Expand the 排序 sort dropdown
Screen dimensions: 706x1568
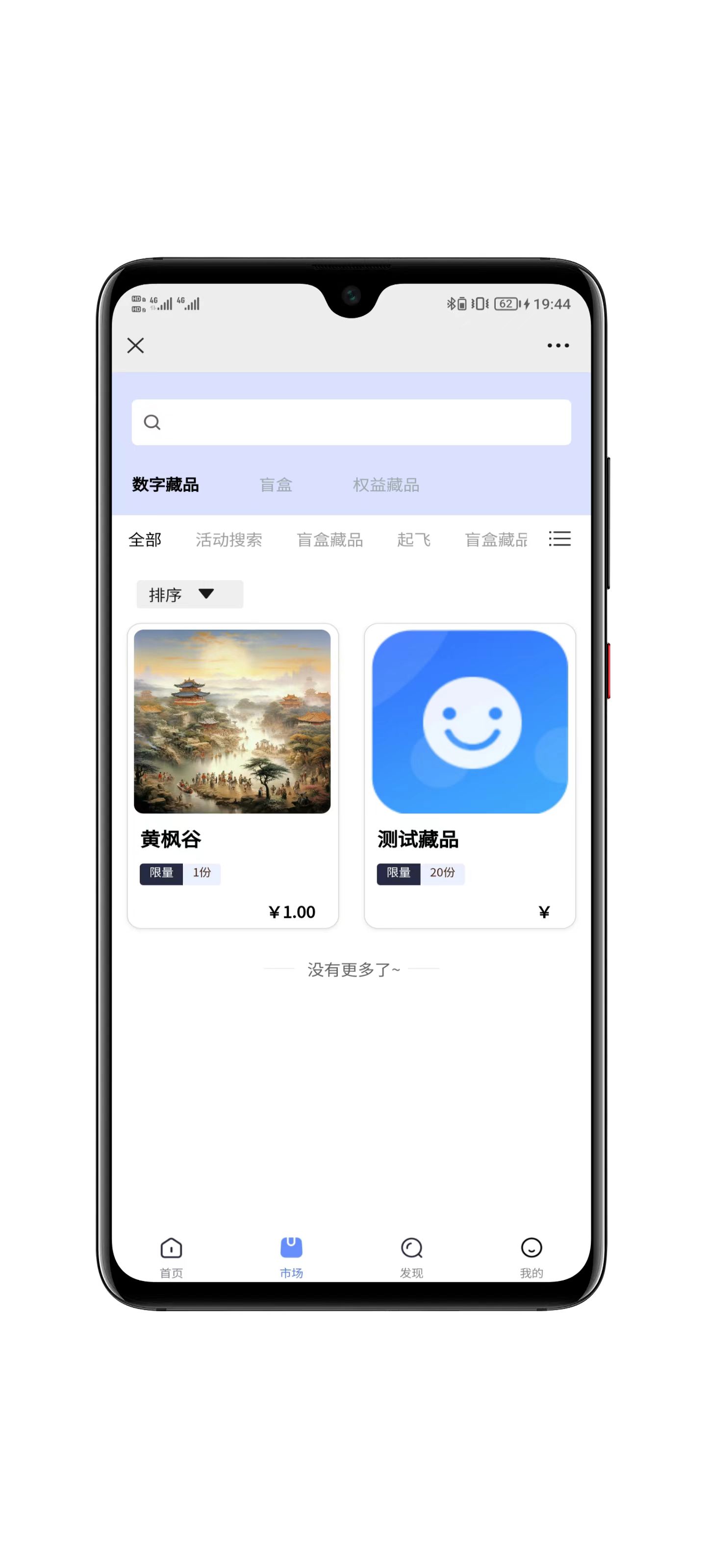189,594
